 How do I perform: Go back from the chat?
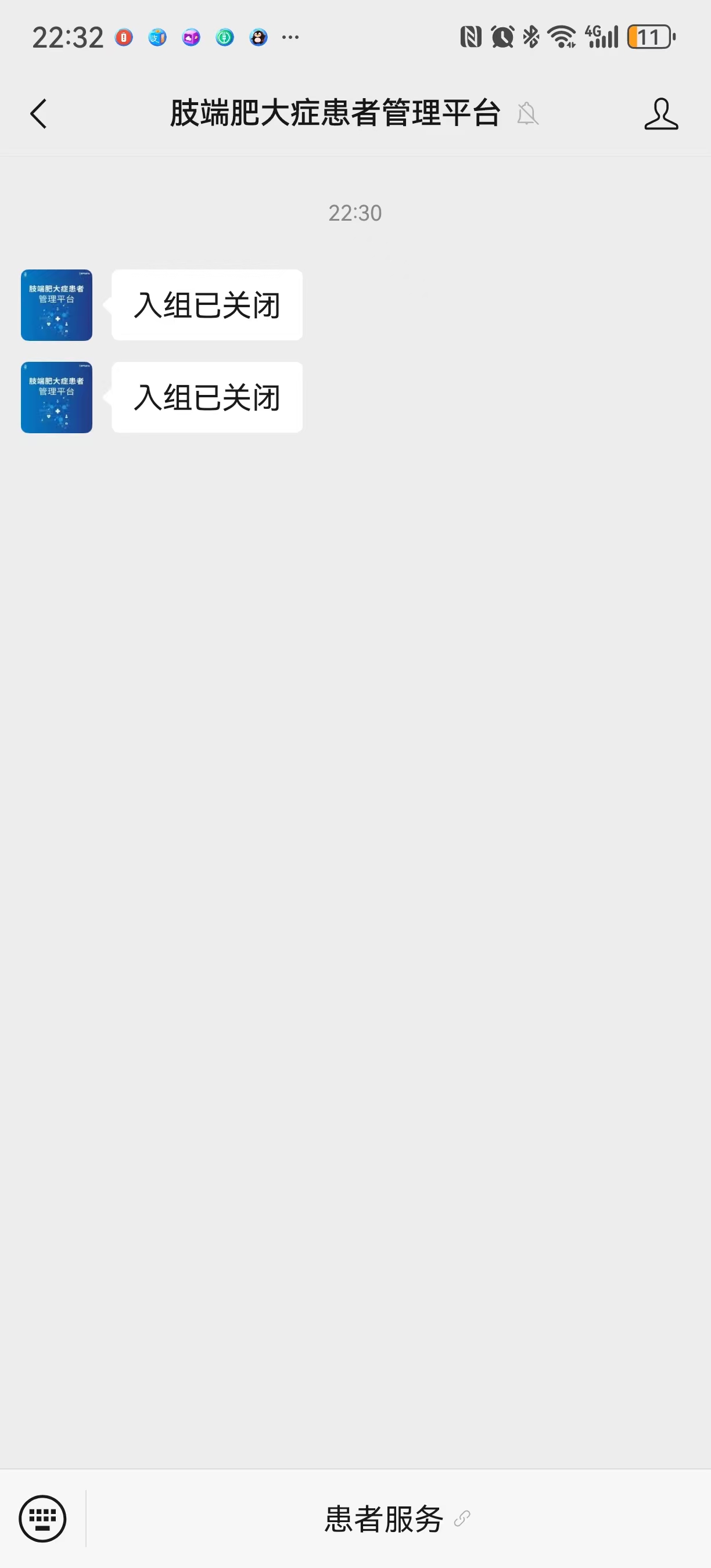pyautogui.click(x=38, y=114)
